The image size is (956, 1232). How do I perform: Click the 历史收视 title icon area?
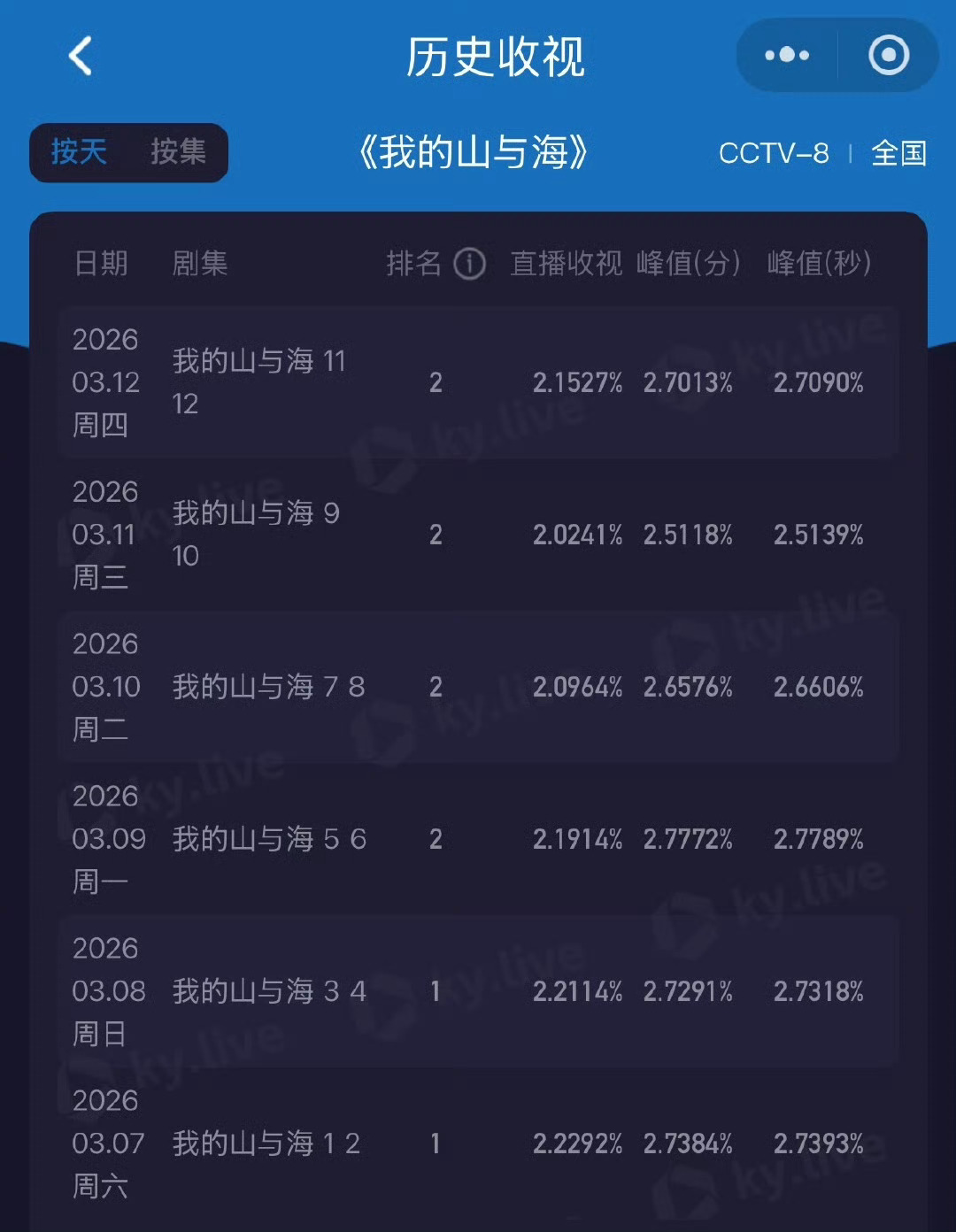click(x=494, y=56)
